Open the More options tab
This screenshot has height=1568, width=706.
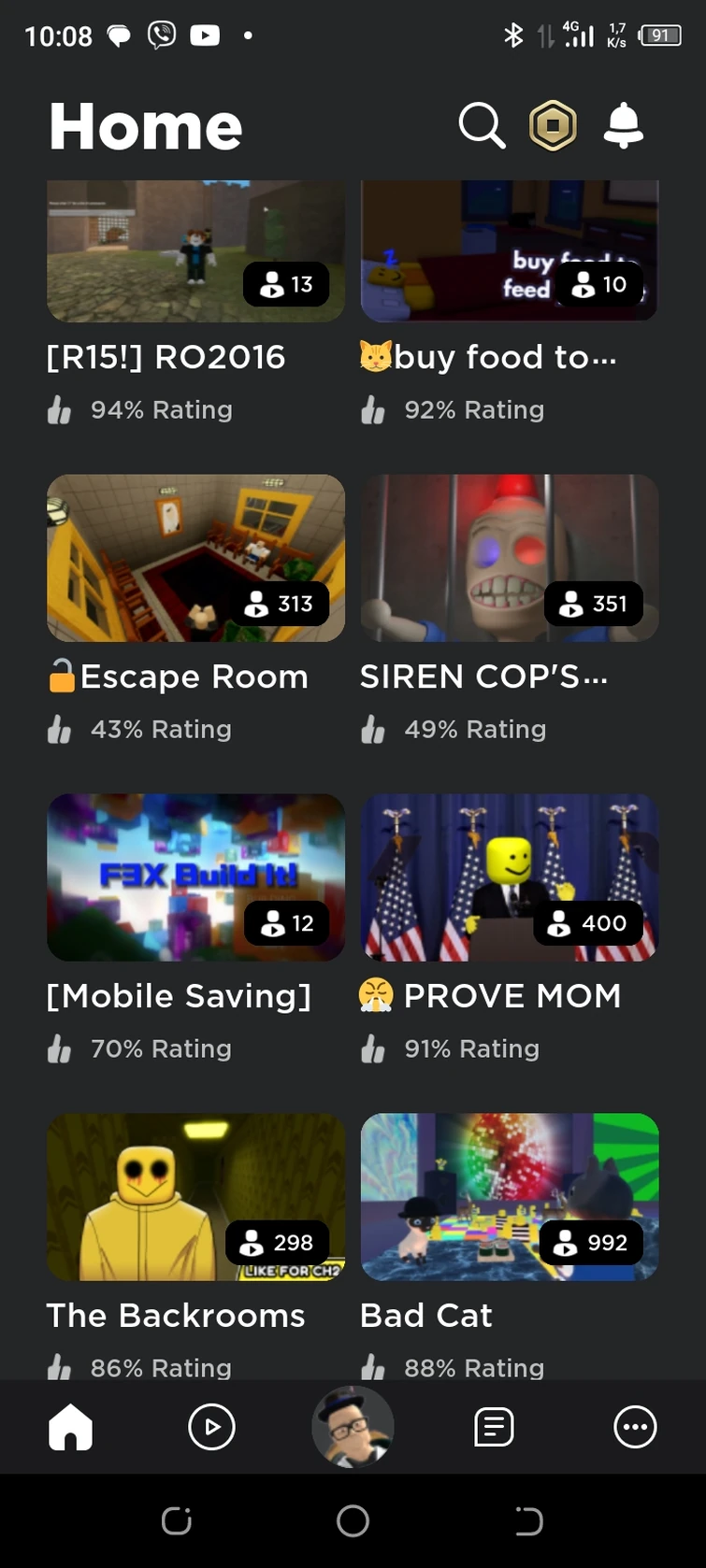click(x=635, y=1427)
